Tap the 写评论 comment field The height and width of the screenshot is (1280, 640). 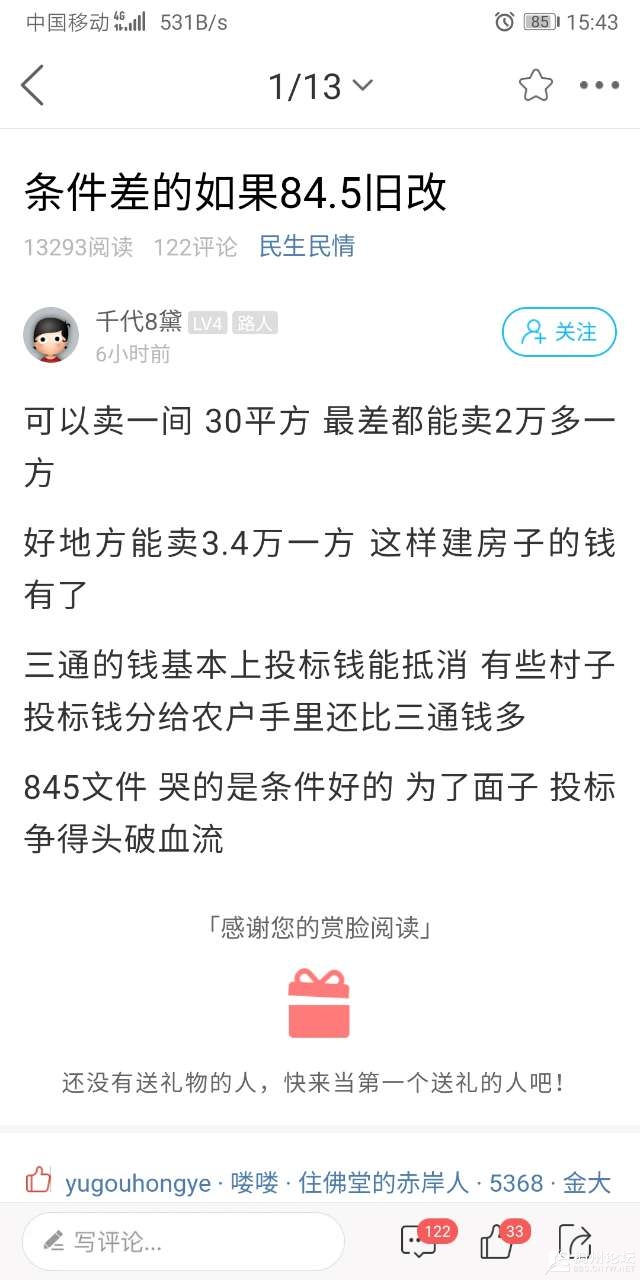[x=183, y=1242]
